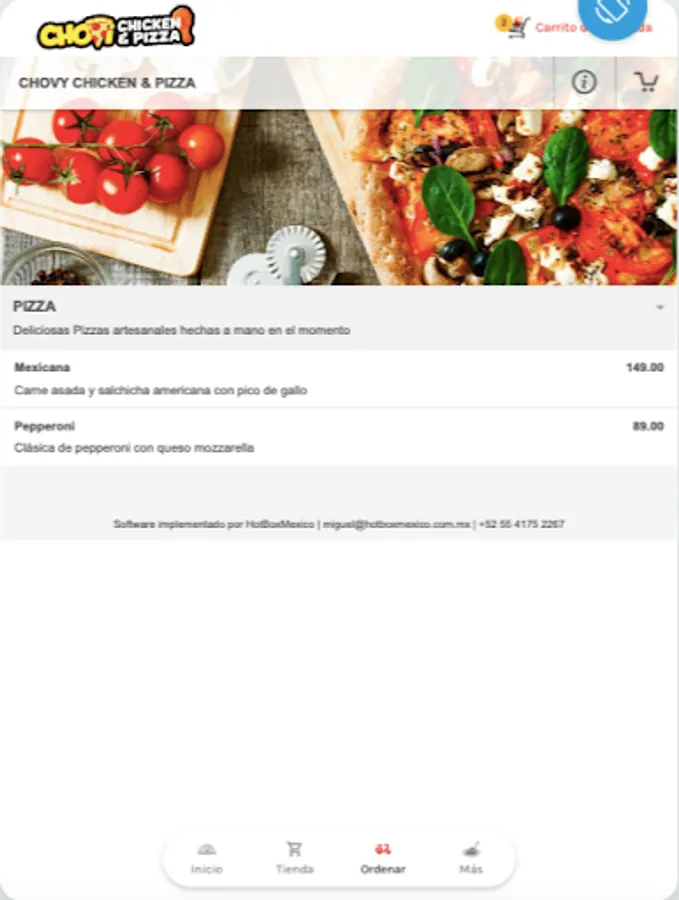The height and width of the screenshot is (900, 679).
Task: Tap the blue rotate device button
Action: pyautogui.click(x=612, y=11)
